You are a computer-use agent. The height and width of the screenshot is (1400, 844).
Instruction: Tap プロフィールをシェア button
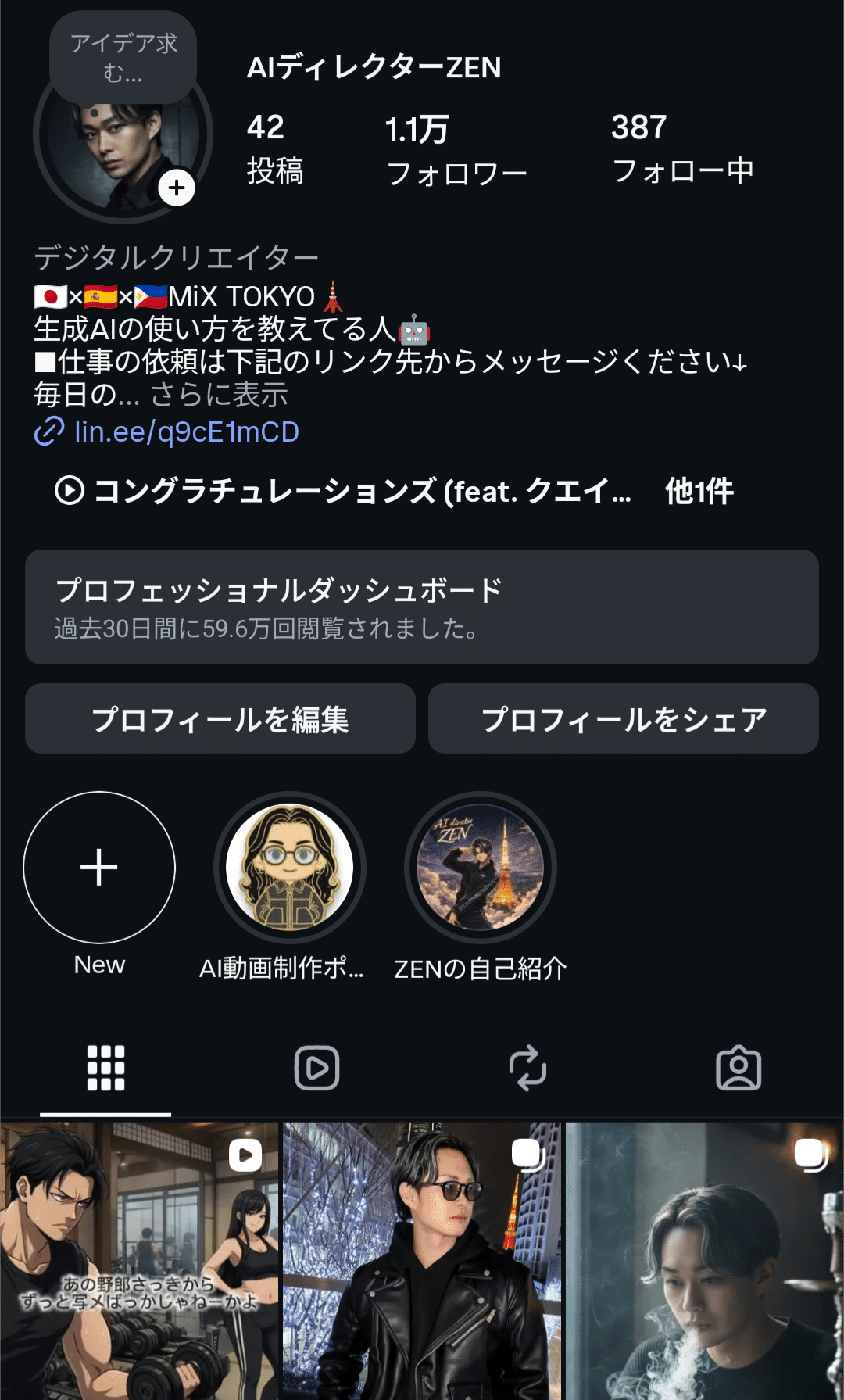click(624, 719)
